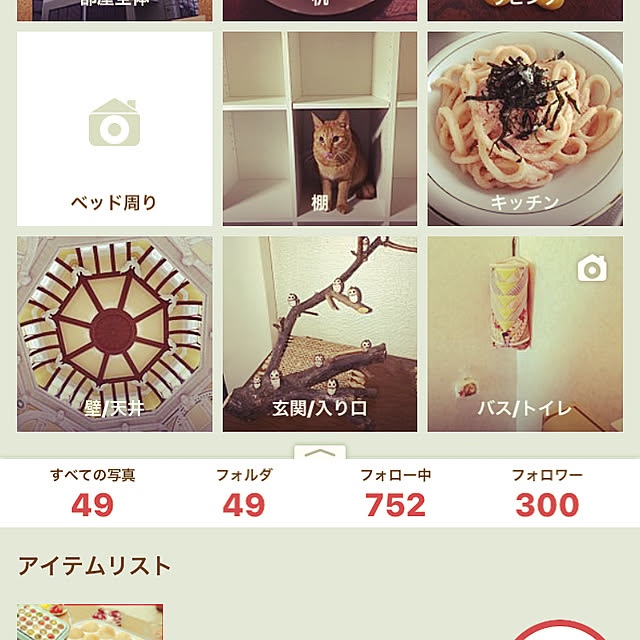Open the 玄関/入り口 folder
The image size is (640, 640).
(320, 334)
